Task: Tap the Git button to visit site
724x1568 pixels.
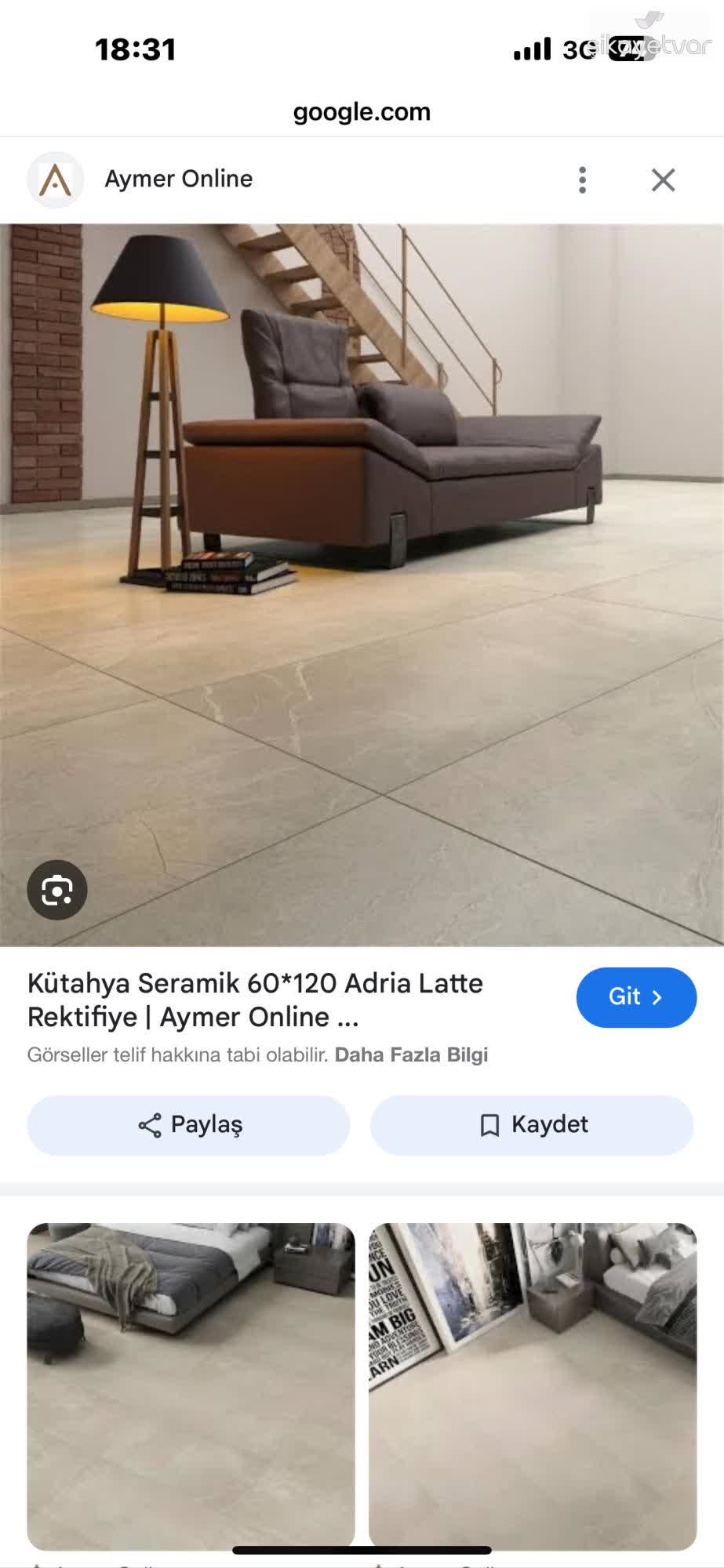Action: click(636, 997)
